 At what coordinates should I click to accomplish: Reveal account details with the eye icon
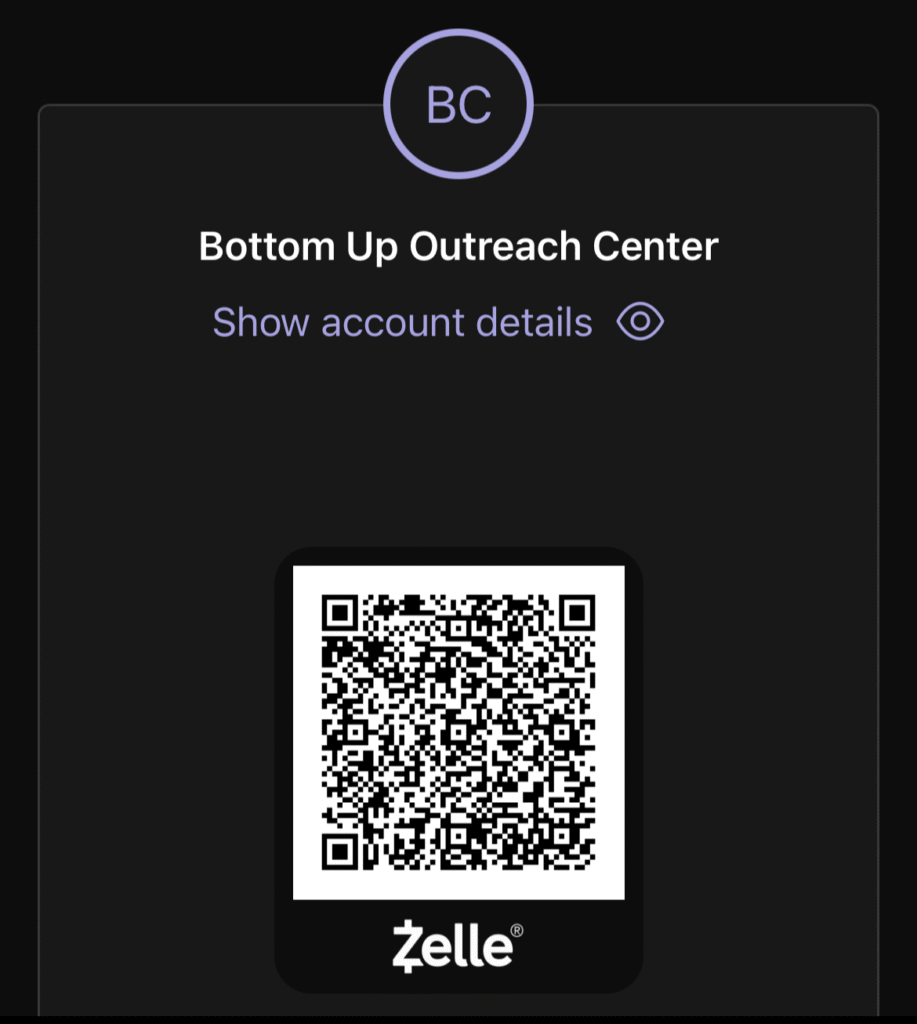[640, 322]
